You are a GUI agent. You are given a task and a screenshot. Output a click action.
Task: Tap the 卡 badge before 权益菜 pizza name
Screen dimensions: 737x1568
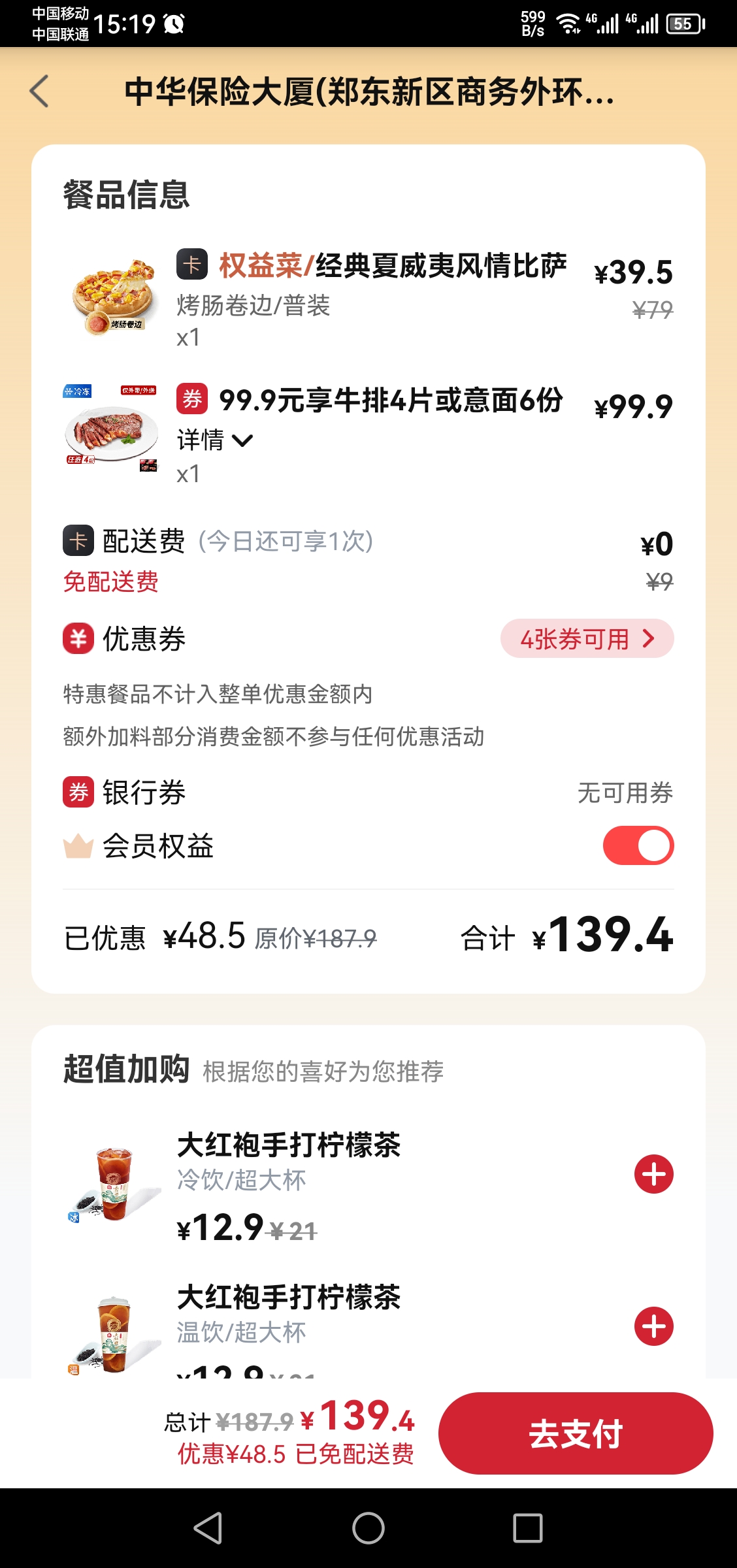tap(190, 265)
